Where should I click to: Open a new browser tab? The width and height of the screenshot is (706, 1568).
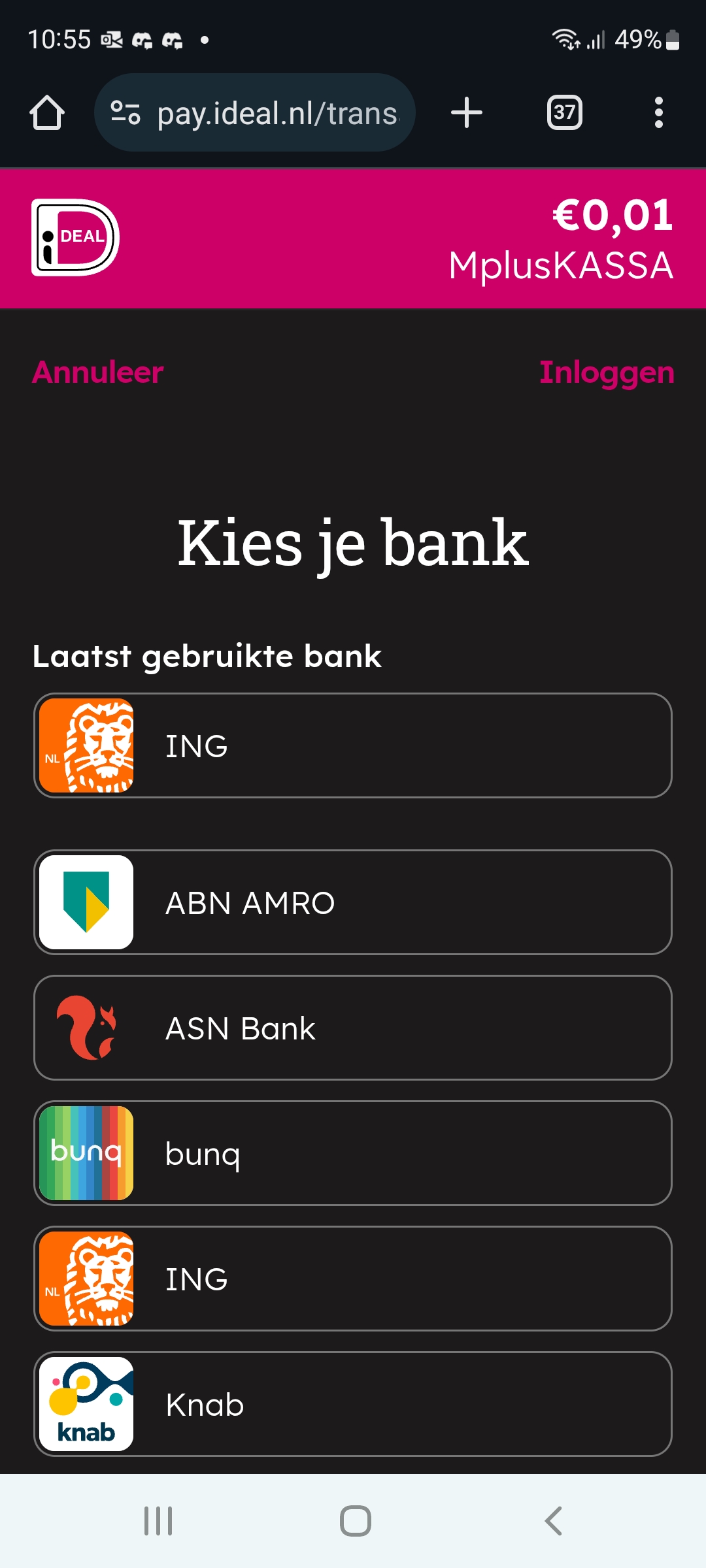coord(467,113)
